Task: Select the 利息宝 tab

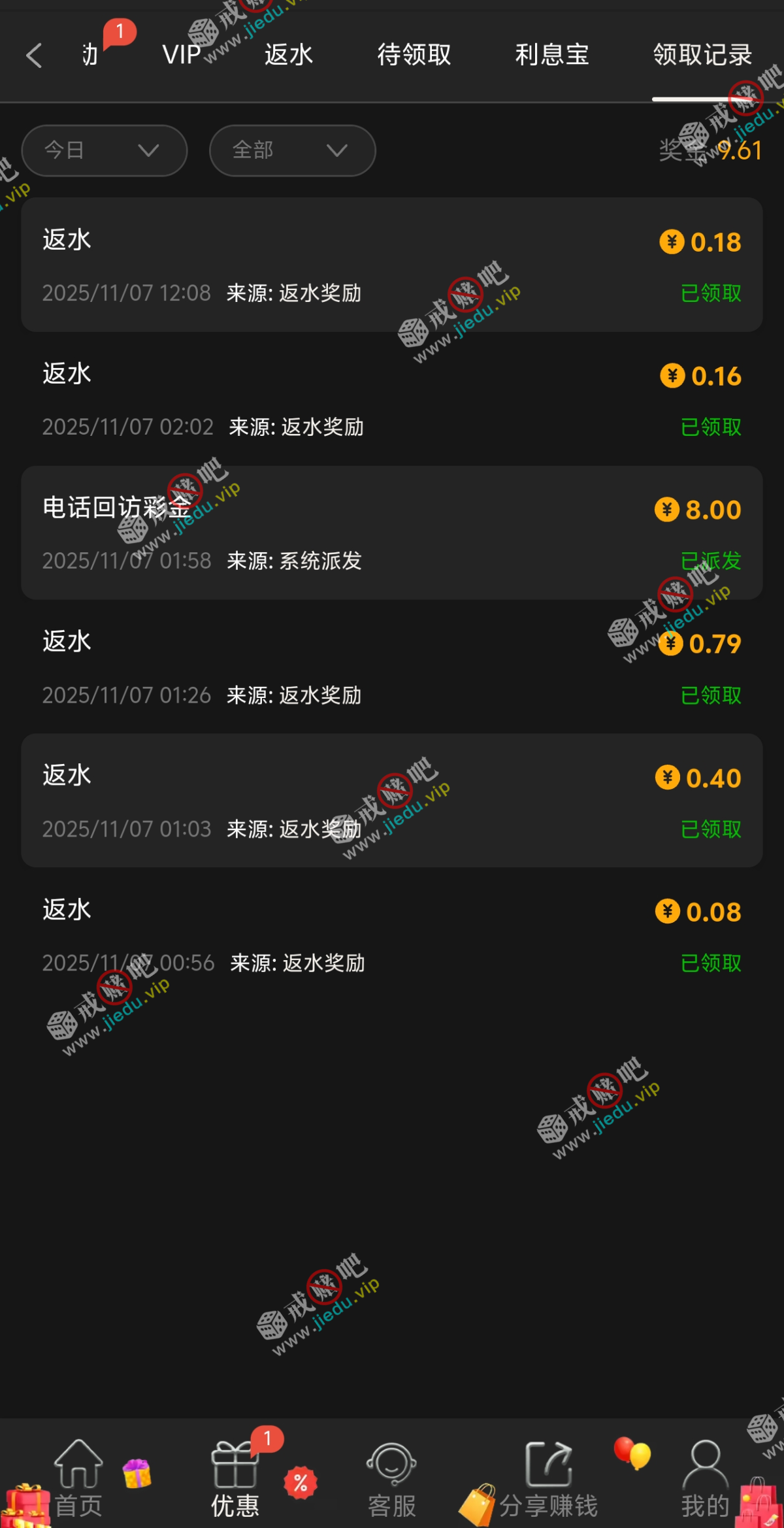Action: click(x=552, y=55)
